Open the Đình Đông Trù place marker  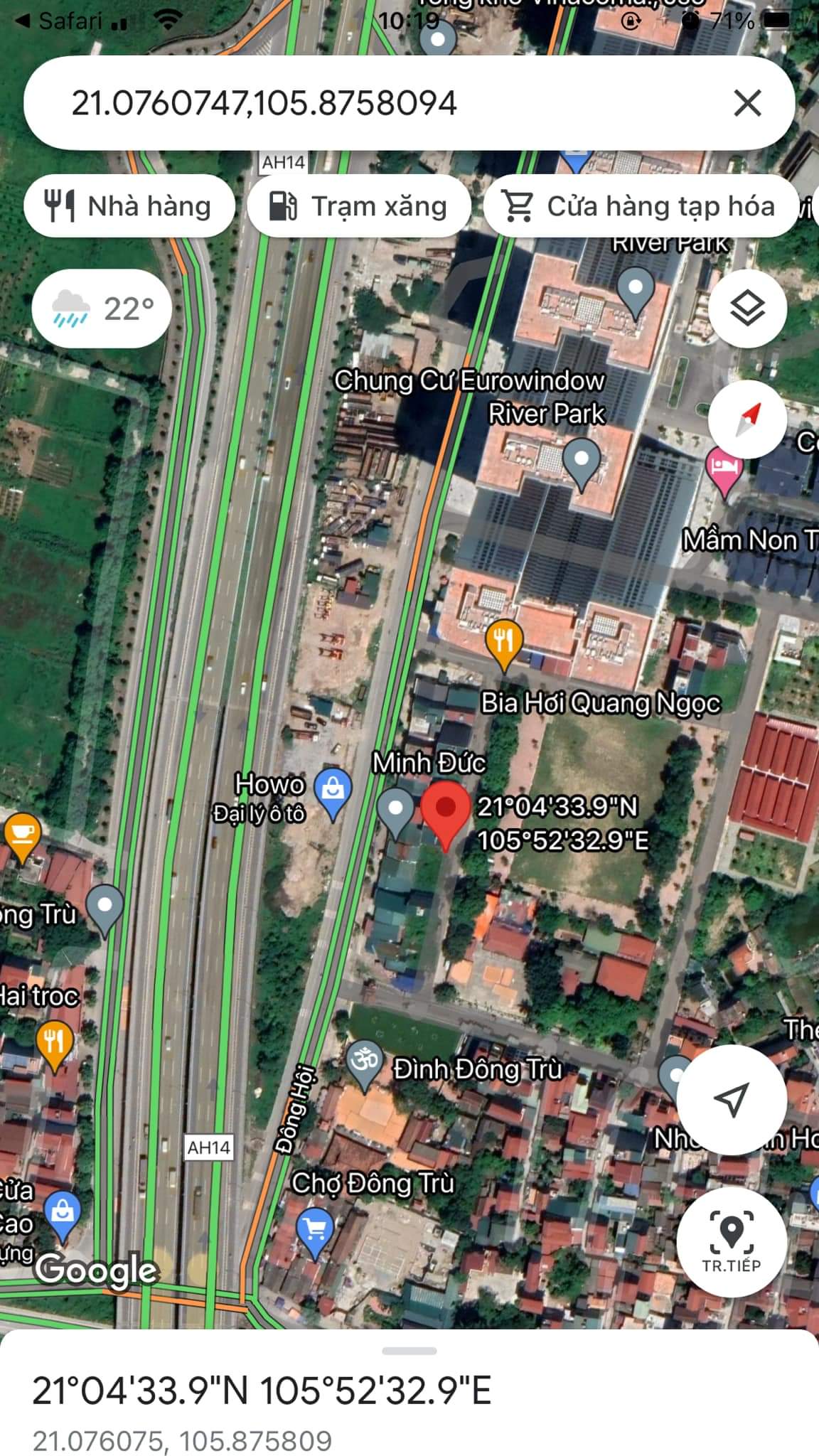(x=365, y=1064)
